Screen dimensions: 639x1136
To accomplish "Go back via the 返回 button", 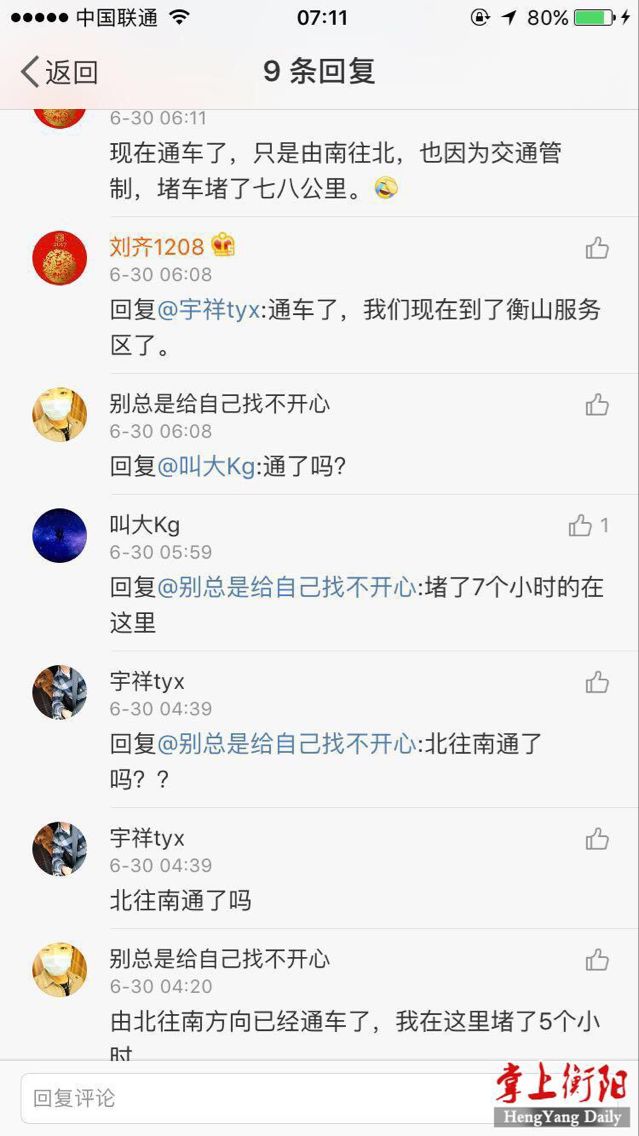I will point(59,72).
